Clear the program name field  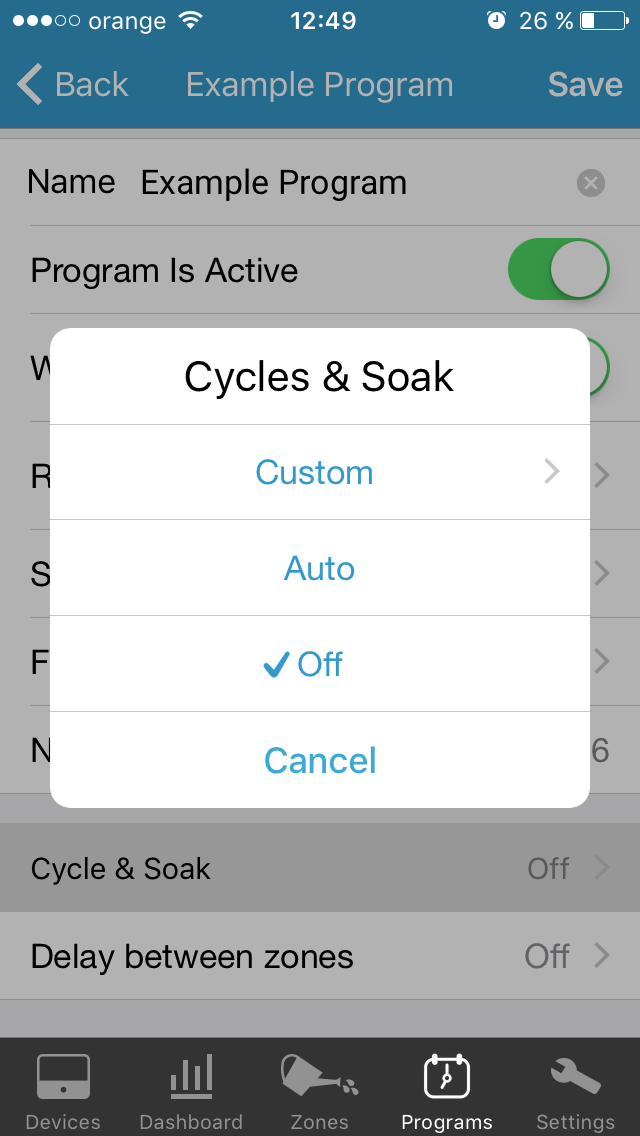(x=591, y=183)
